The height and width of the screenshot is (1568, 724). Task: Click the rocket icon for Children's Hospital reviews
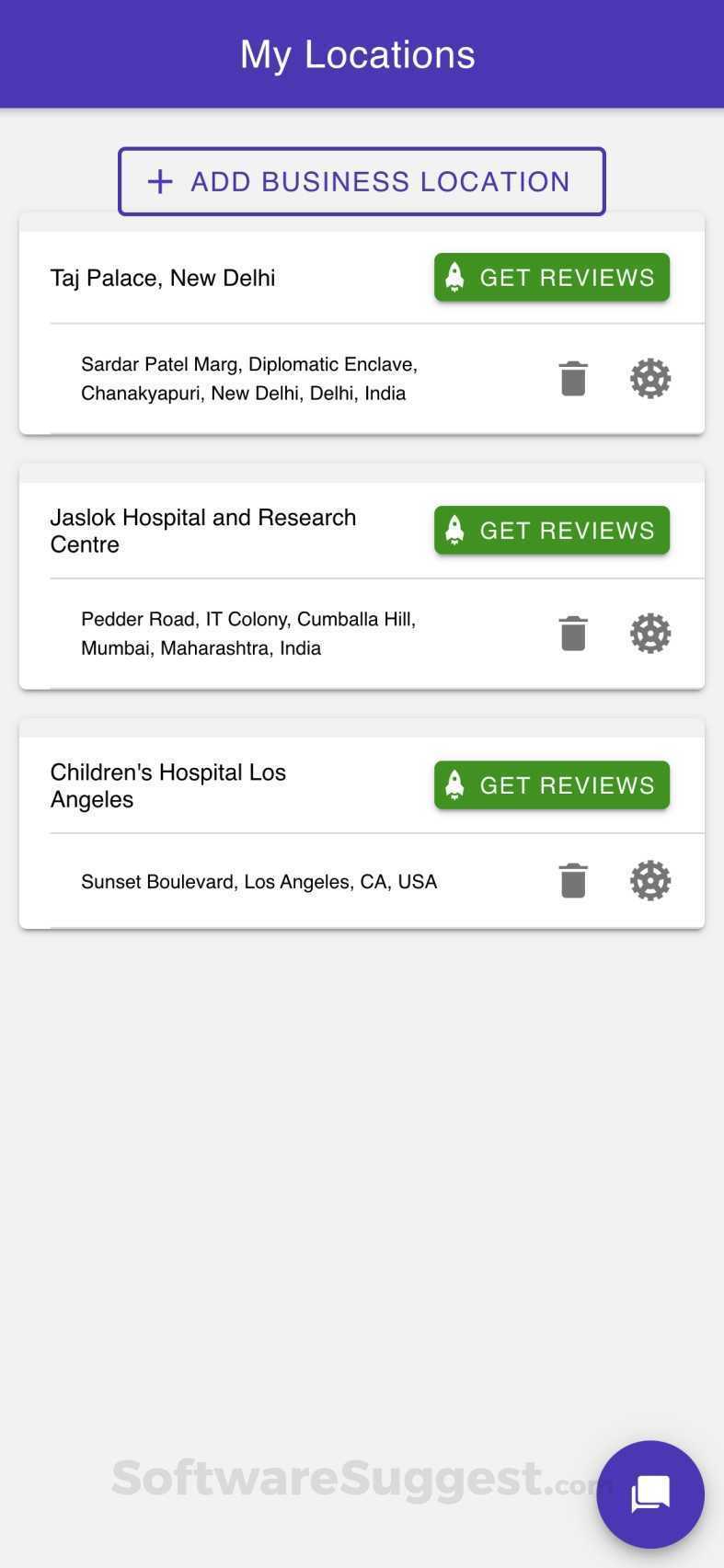tap(455, 784)
